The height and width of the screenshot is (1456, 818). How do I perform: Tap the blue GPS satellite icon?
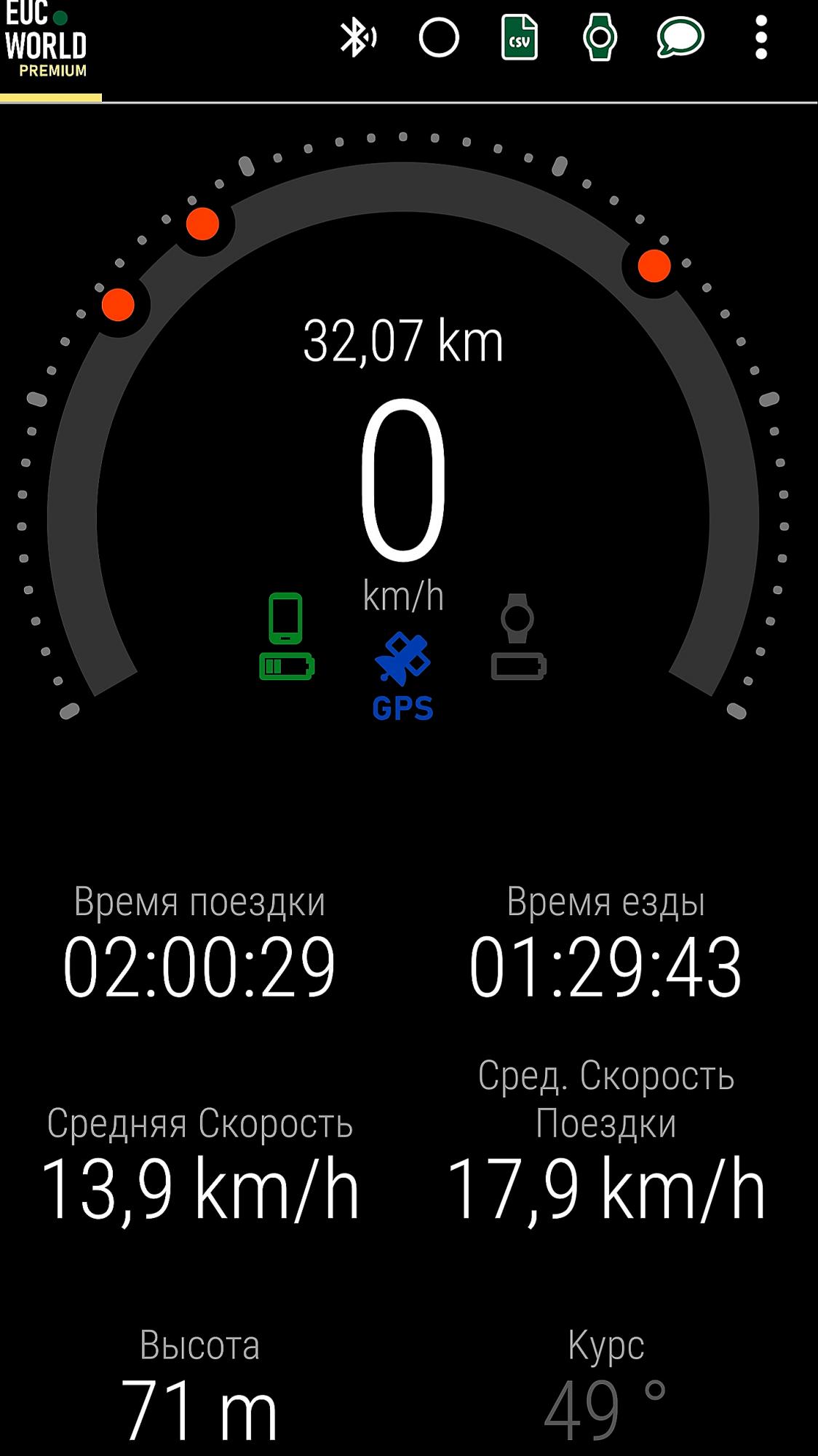402,676
